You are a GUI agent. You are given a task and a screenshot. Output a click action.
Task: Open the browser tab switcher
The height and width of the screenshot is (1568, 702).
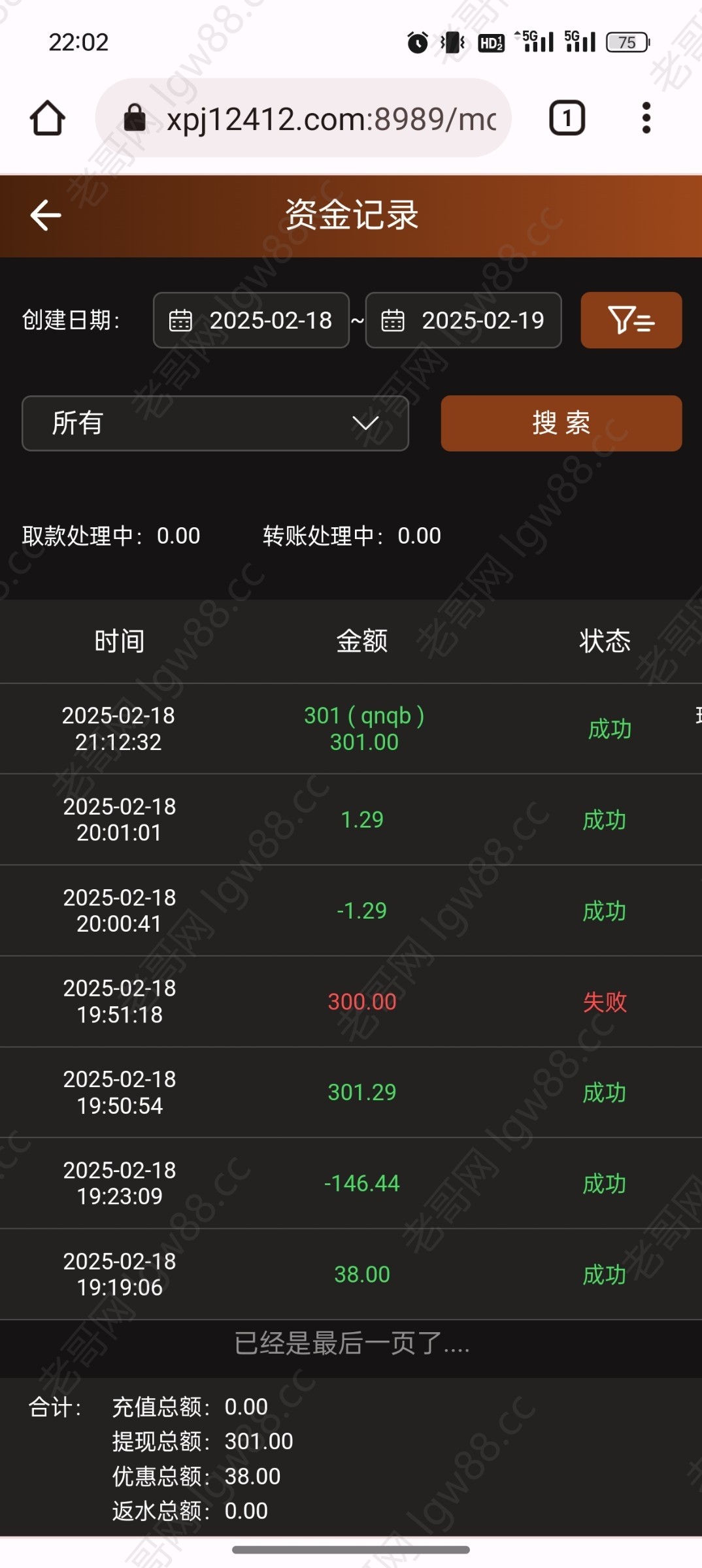pyautogui.click(x=567, y=118)
